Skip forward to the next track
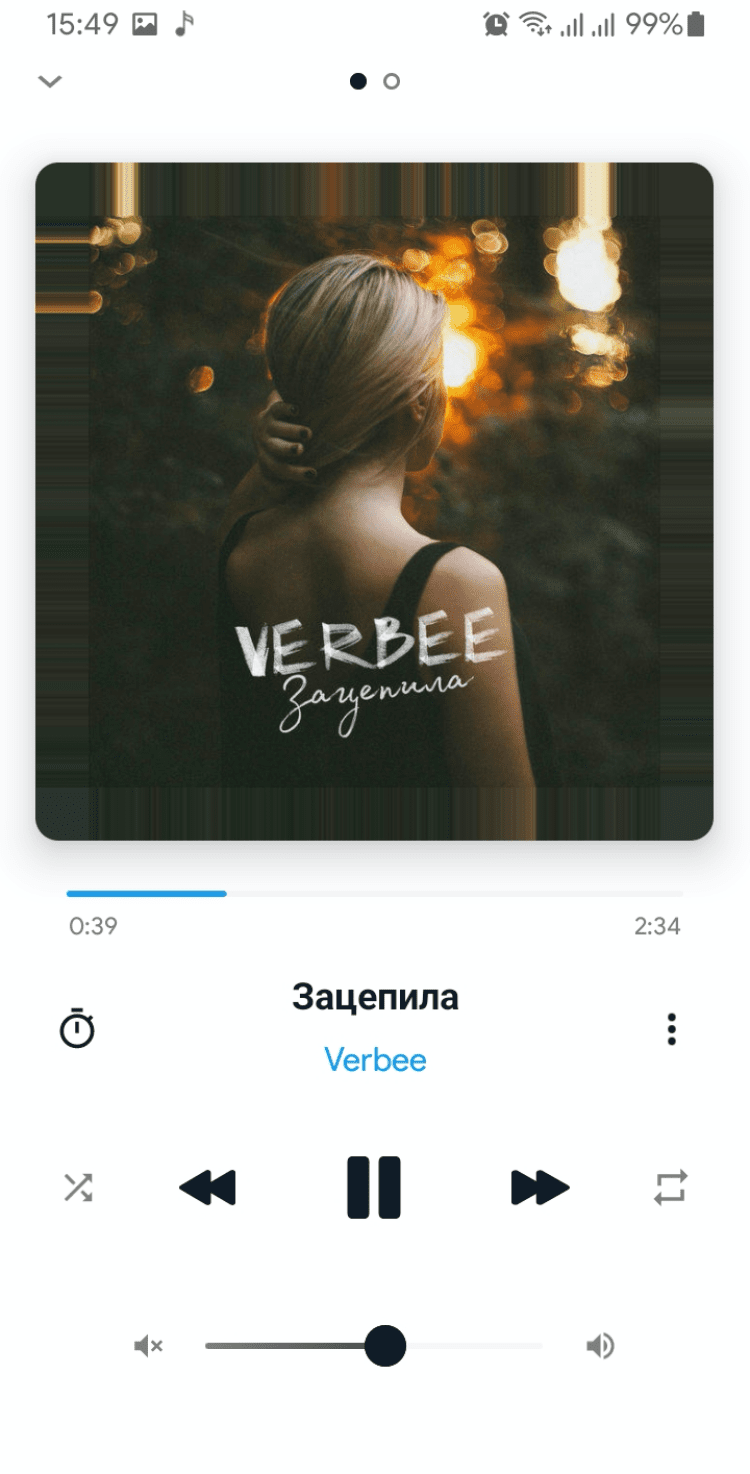Image resolution: width=750 pixels, height=1474 pixels. pos(540,1187)
